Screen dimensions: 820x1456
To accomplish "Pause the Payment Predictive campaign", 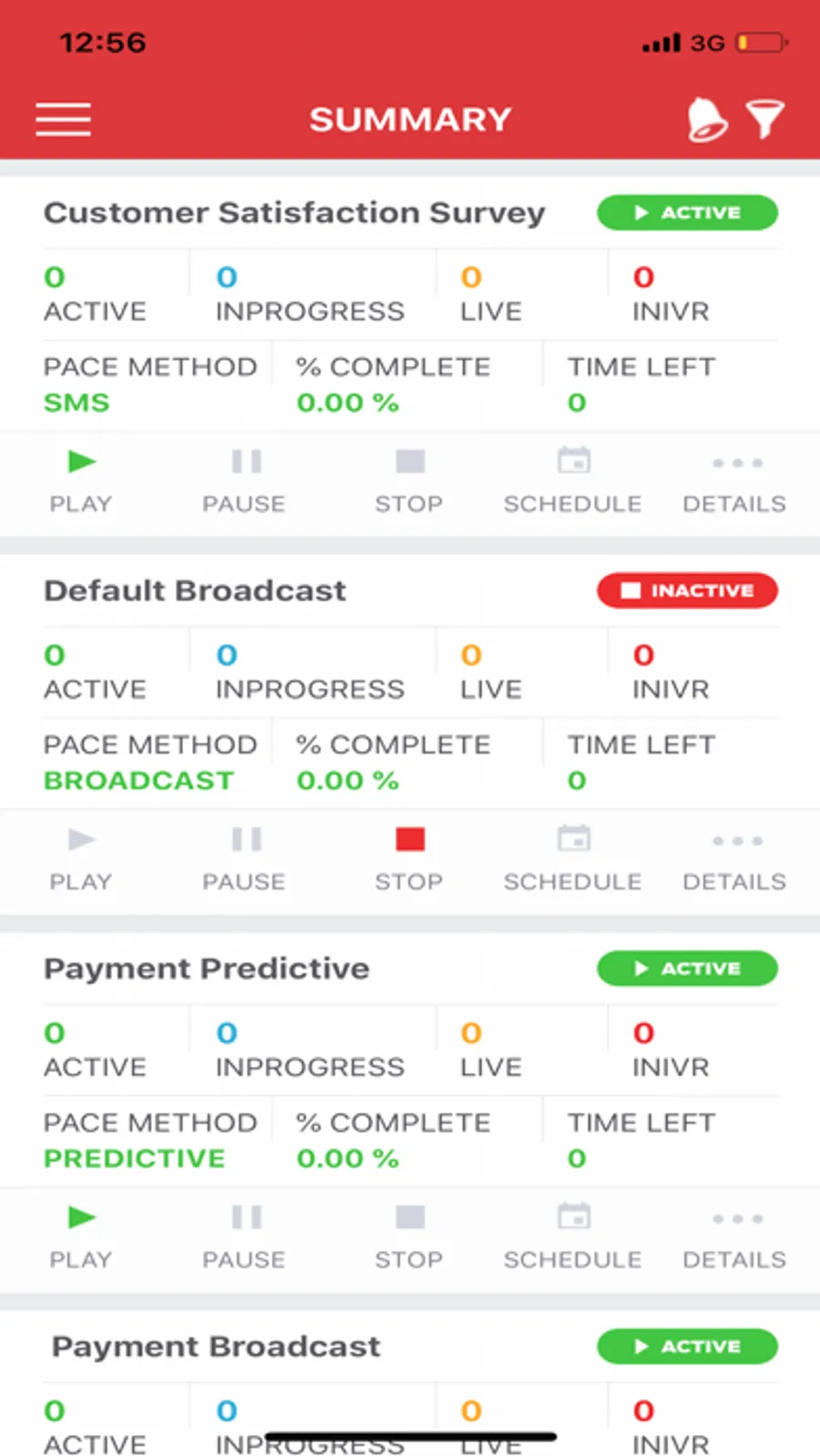I will (x=245, y=1236).
